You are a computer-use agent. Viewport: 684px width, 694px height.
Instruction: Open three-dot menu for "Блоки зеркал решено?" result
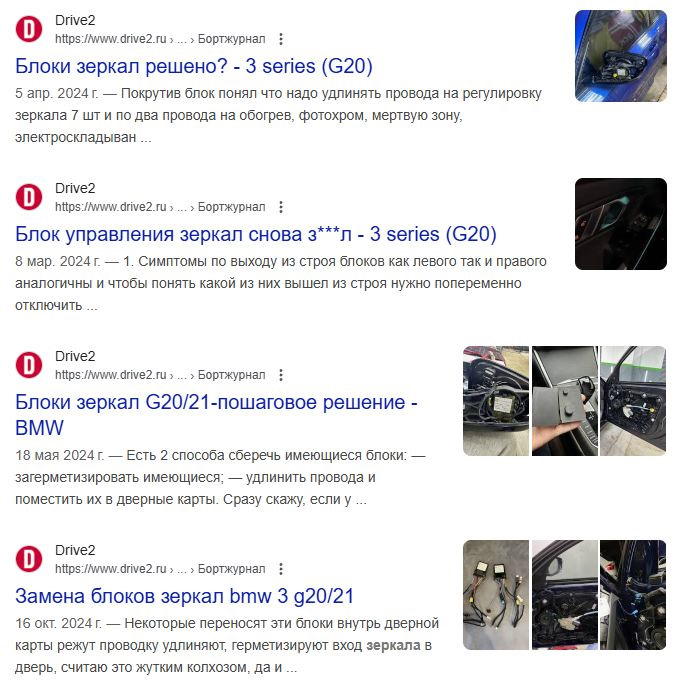click(281, 39)
